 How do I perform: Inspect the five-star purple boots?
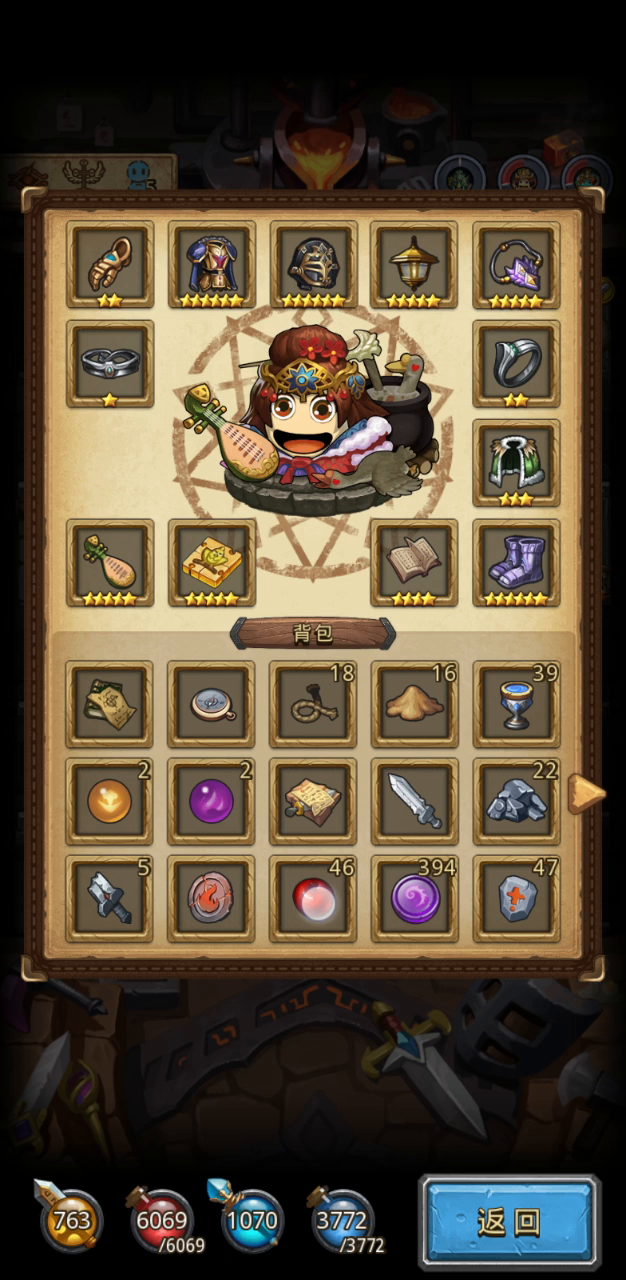[x=516, y=562]
